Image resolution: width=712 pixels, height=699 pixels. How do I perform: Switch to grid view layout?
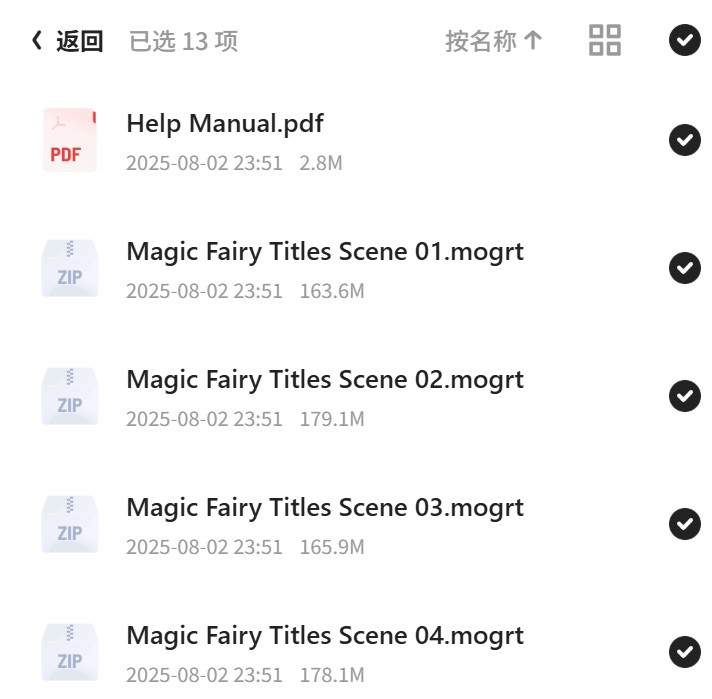[604, 40]
